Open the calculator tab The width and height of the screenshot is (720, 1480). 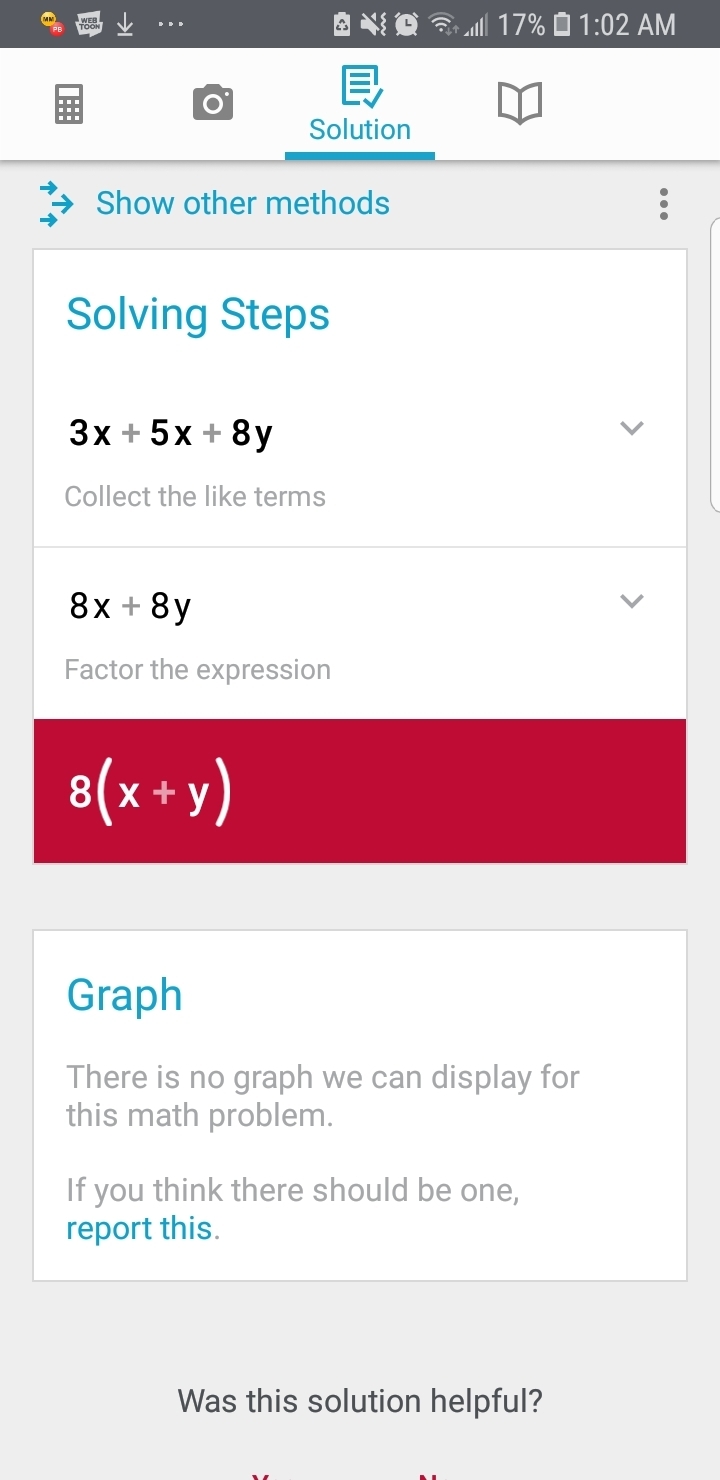click(x=68, y=103)
